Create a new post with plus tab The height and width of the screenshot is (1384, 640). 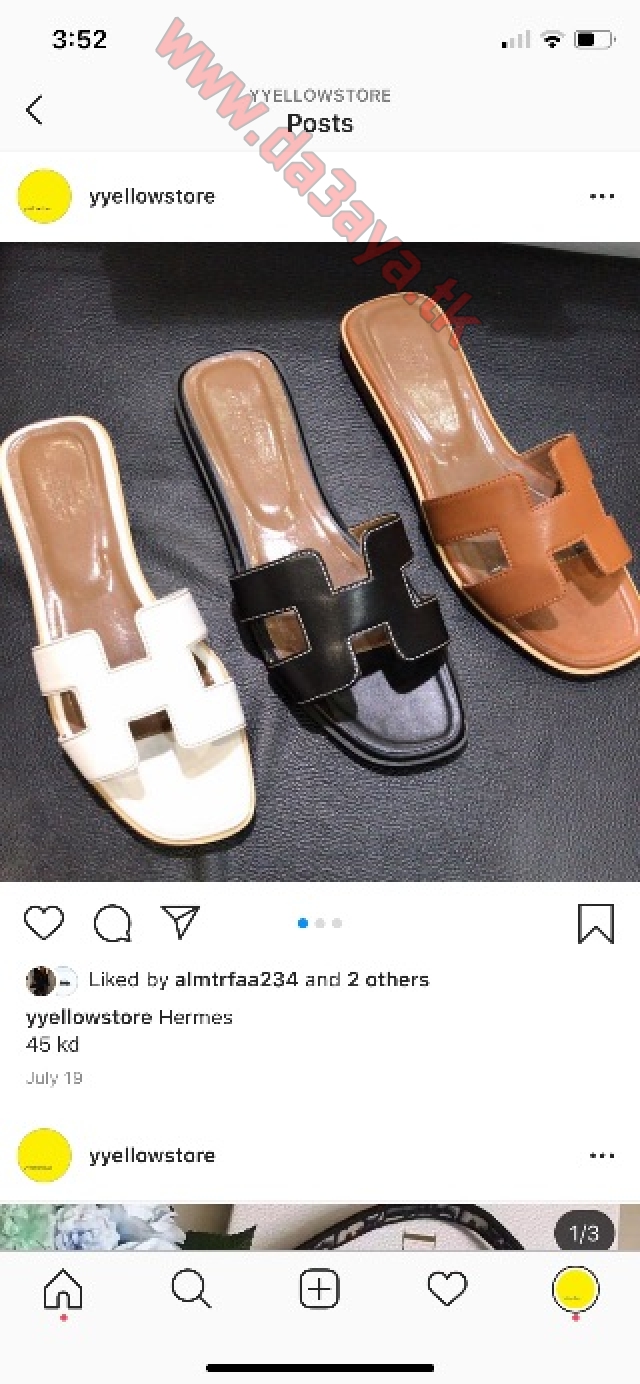click(320, 1290)
